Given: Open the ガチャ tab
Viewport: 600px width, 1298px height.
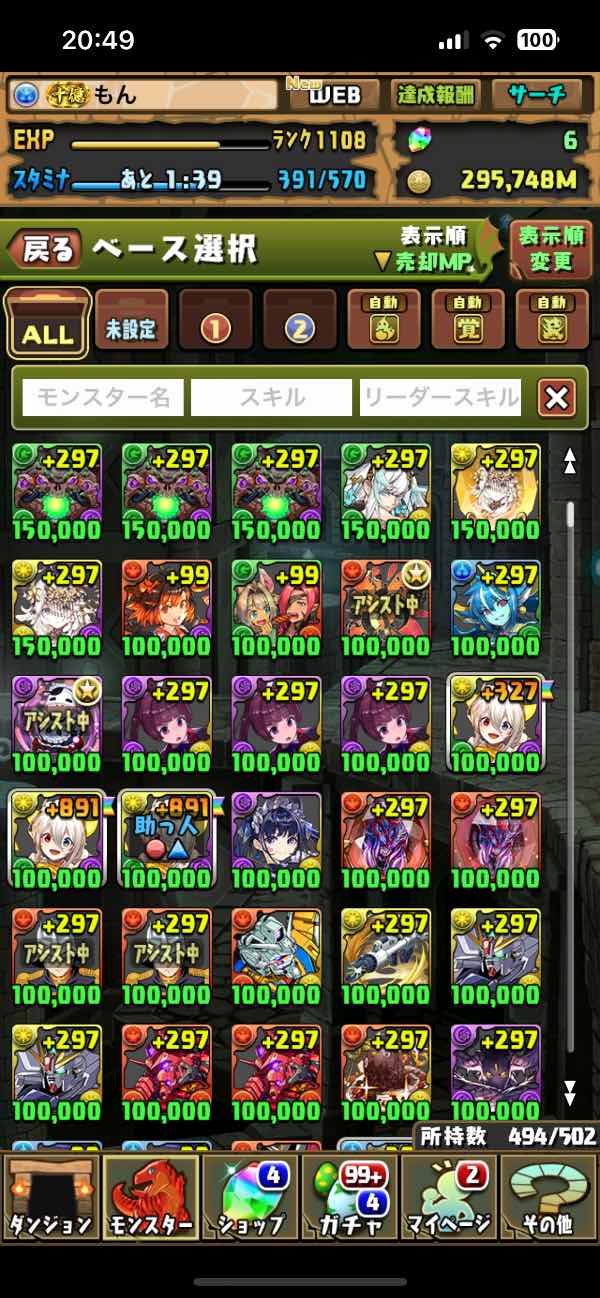Looking at the screenshot, I should coord(349,1196).
